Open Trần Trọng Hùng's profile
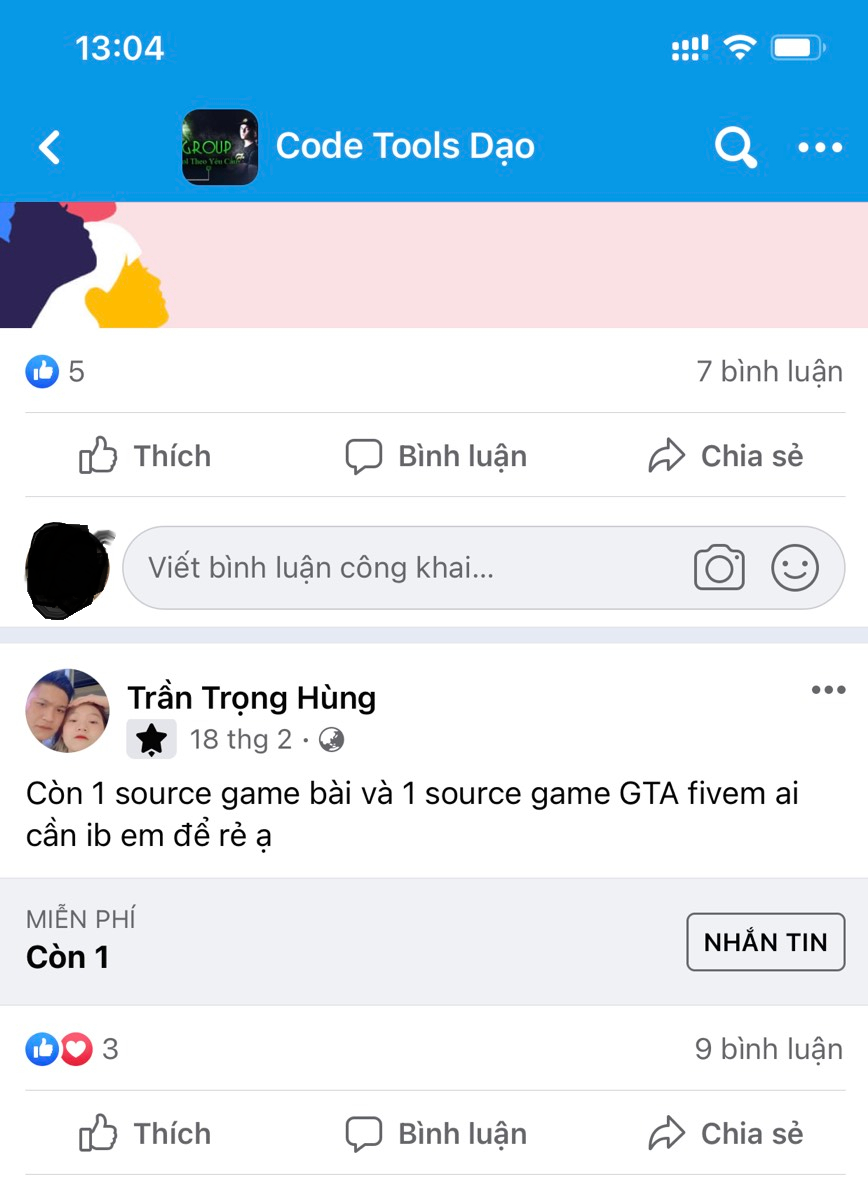The width and height of the screenshot is (868, 1192). 251,697
